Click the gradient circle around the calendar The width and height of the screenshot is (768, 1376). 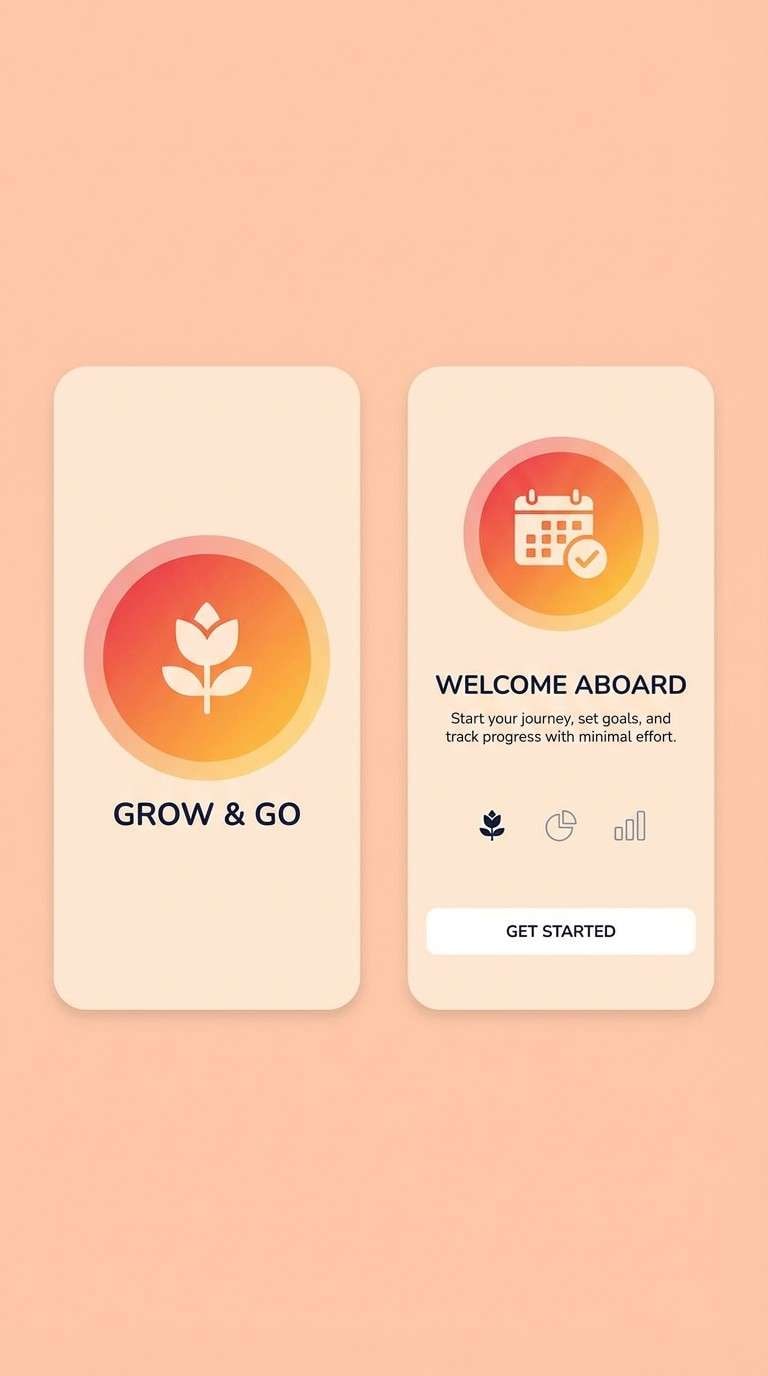pos(558,535)
